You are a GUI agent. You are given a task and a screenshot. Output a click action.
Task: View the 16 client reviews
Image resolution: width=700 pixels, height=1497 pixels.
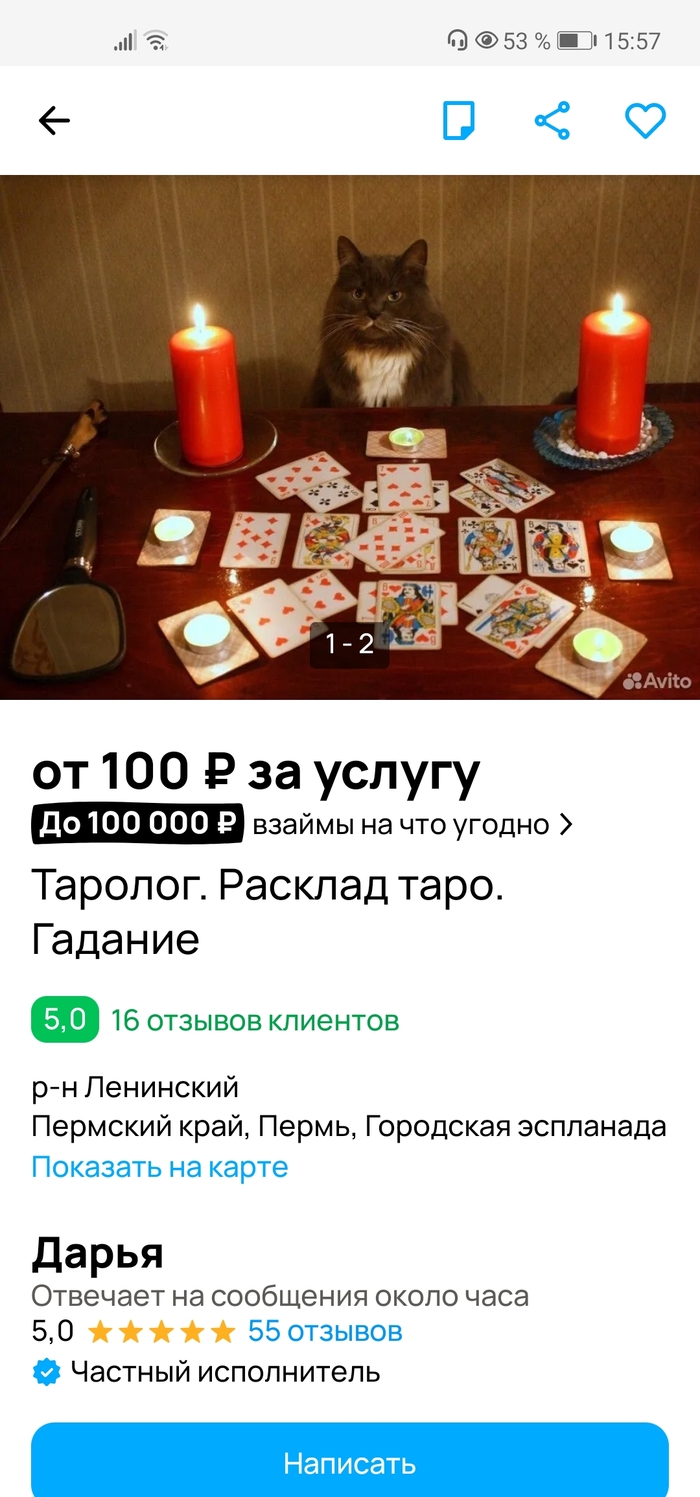pyautogui.click(x=254, y=1021)
